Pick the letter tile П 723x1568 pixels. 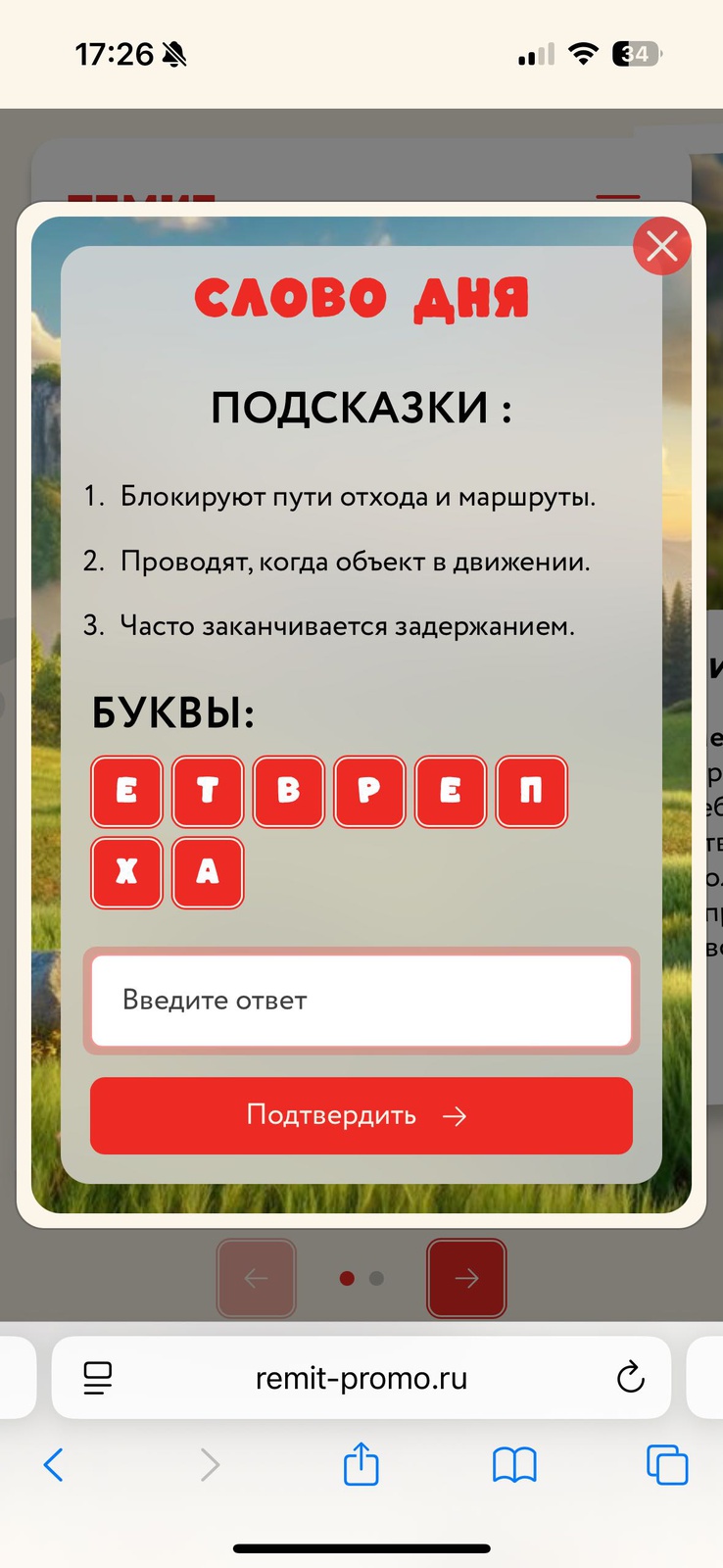click(x=531, y=791)
